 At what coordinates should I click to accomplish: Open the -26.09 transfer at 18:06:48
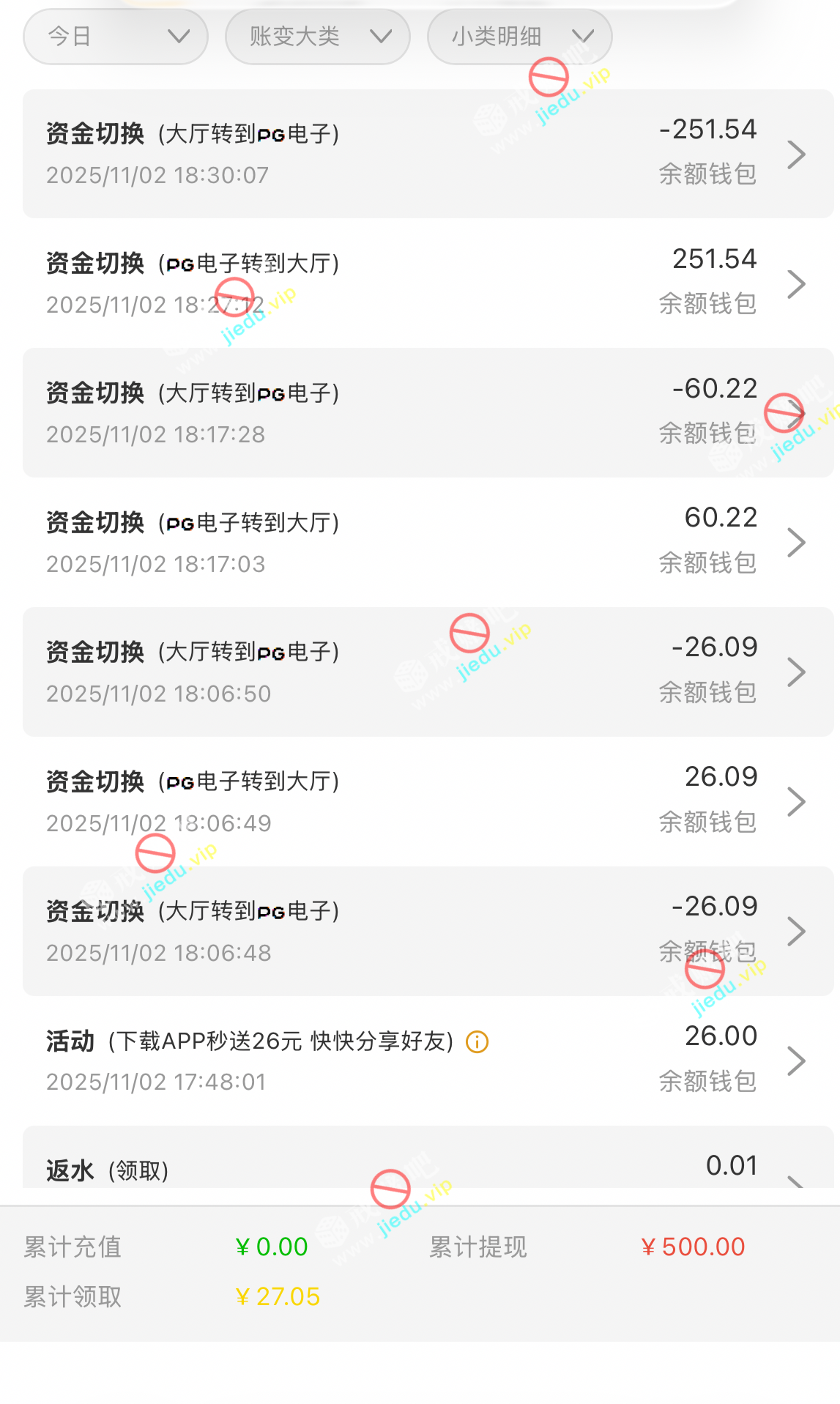pyautogui.click(x=428, y=931)
